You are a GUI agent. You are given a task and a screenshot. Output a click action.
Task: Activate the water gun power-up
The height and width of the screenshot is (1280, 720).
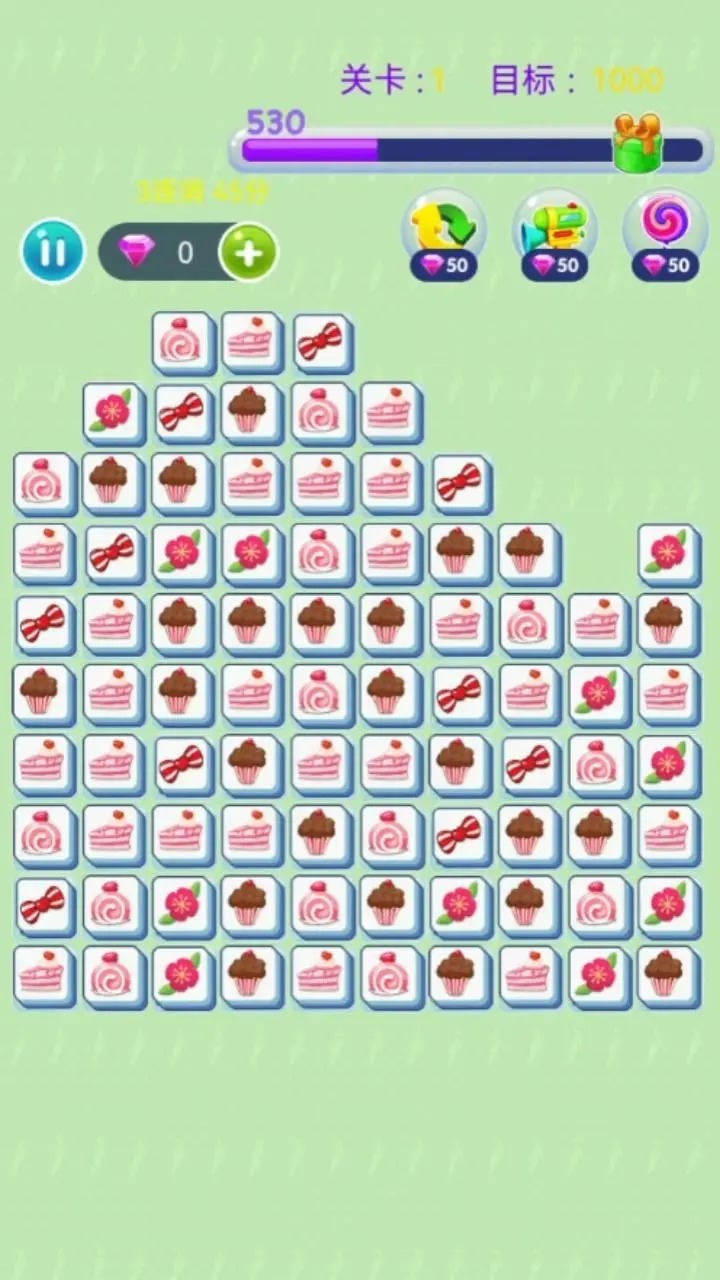(554, 230)
